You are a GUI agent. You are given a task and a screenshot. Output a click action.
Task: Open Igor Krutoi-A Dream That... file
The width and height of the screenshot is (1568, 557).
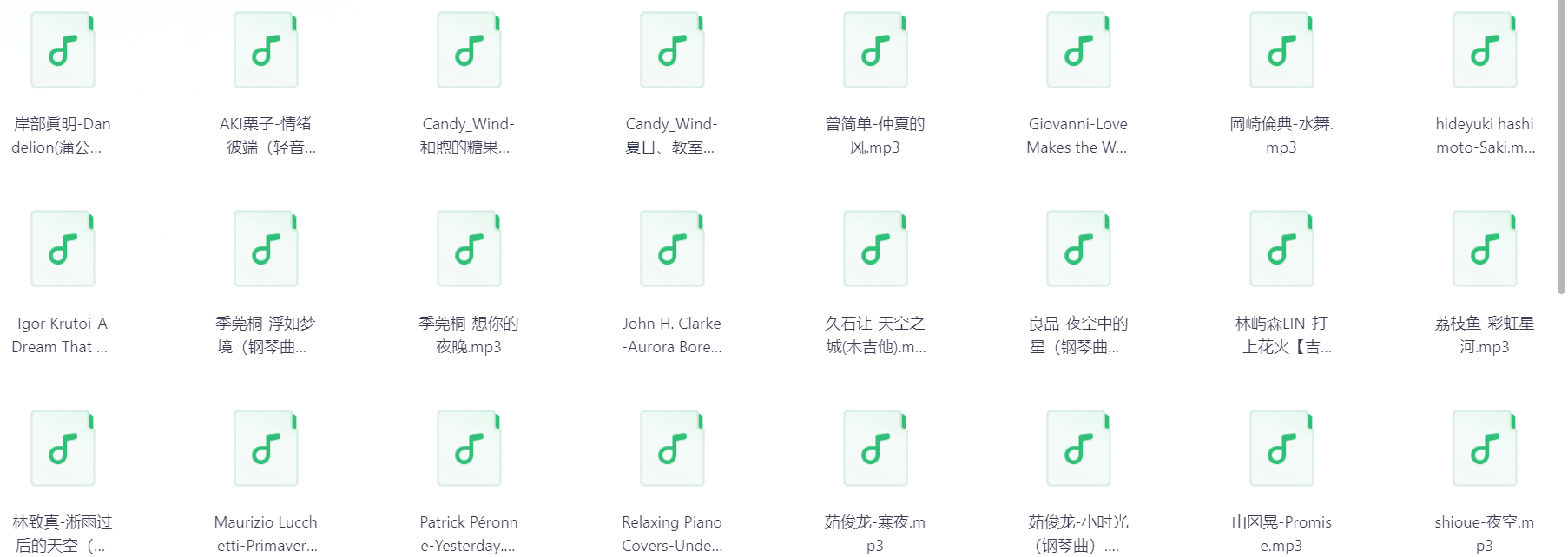(x=63, y=249)
